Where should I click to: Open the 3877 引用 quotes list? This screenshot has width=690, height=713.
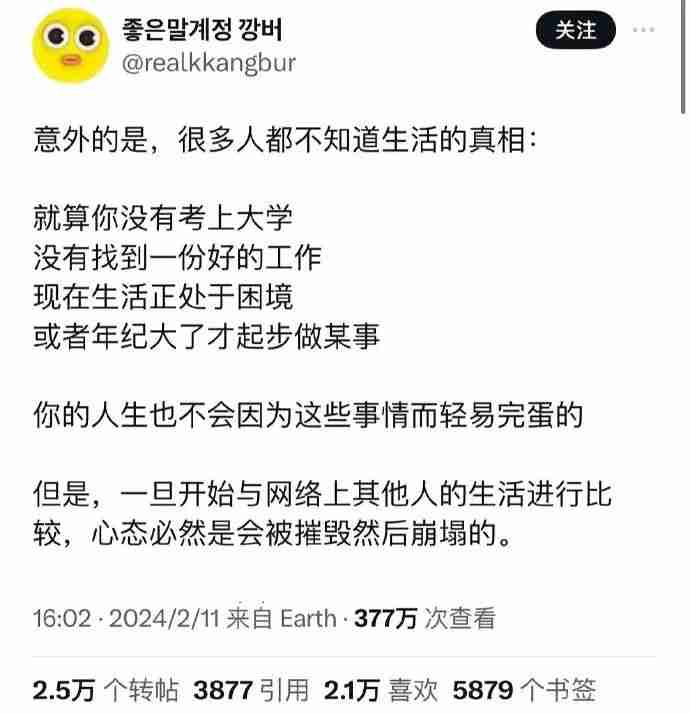(251, 689)
